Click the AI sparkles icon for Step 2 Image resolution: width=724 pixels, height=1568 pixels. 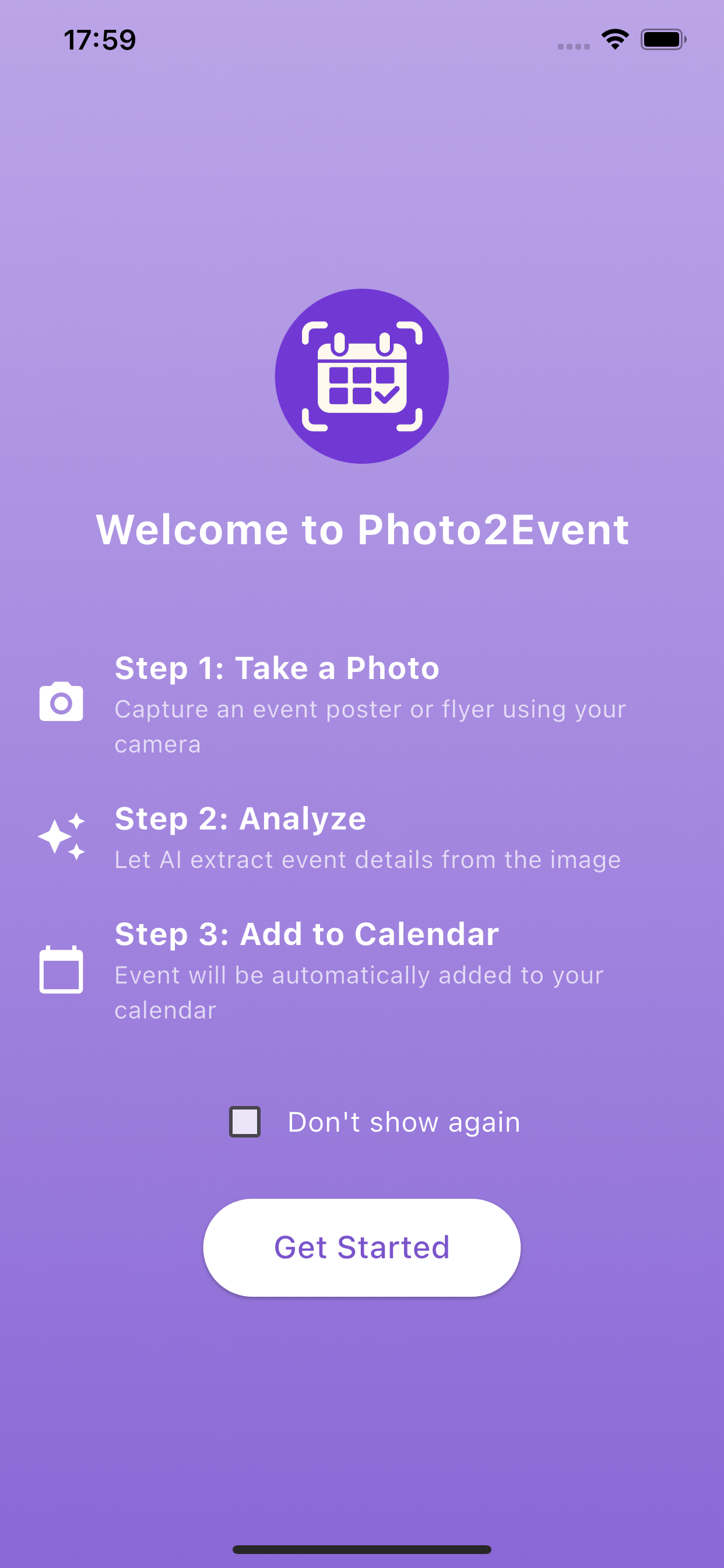point(61,837)
